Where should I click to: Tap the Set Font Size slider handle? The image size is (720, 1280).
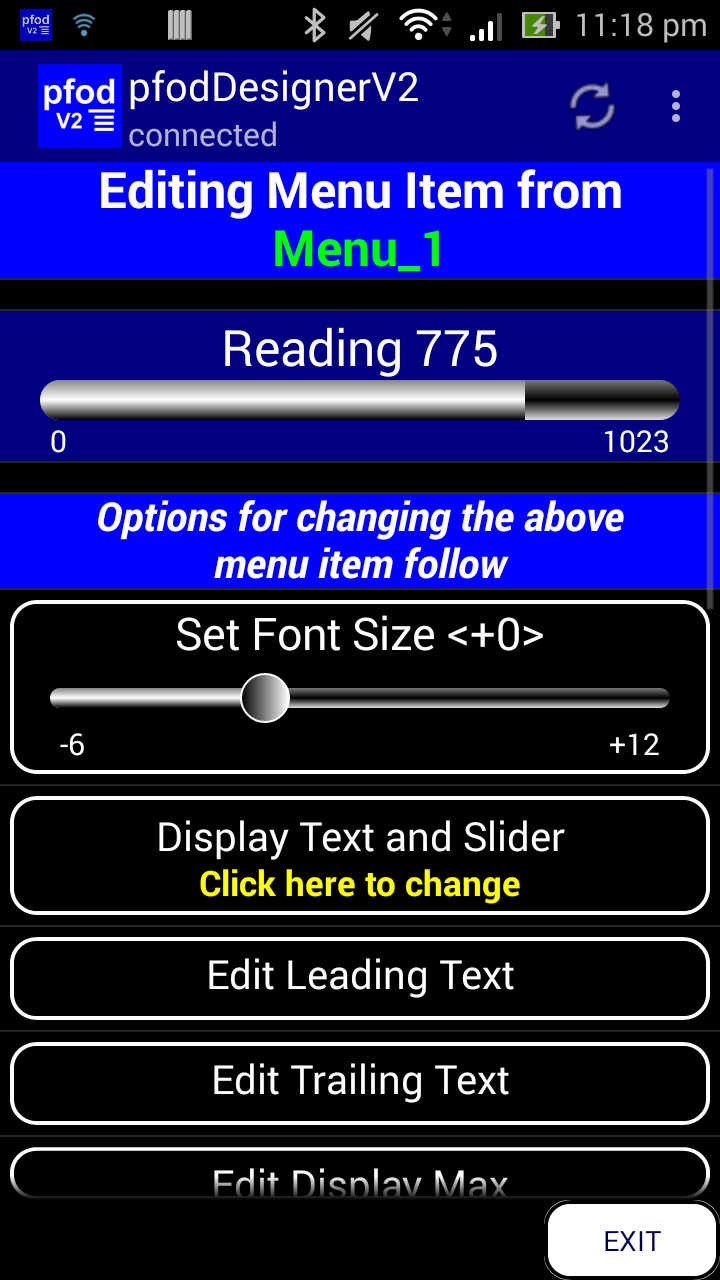tap(265, 698)
